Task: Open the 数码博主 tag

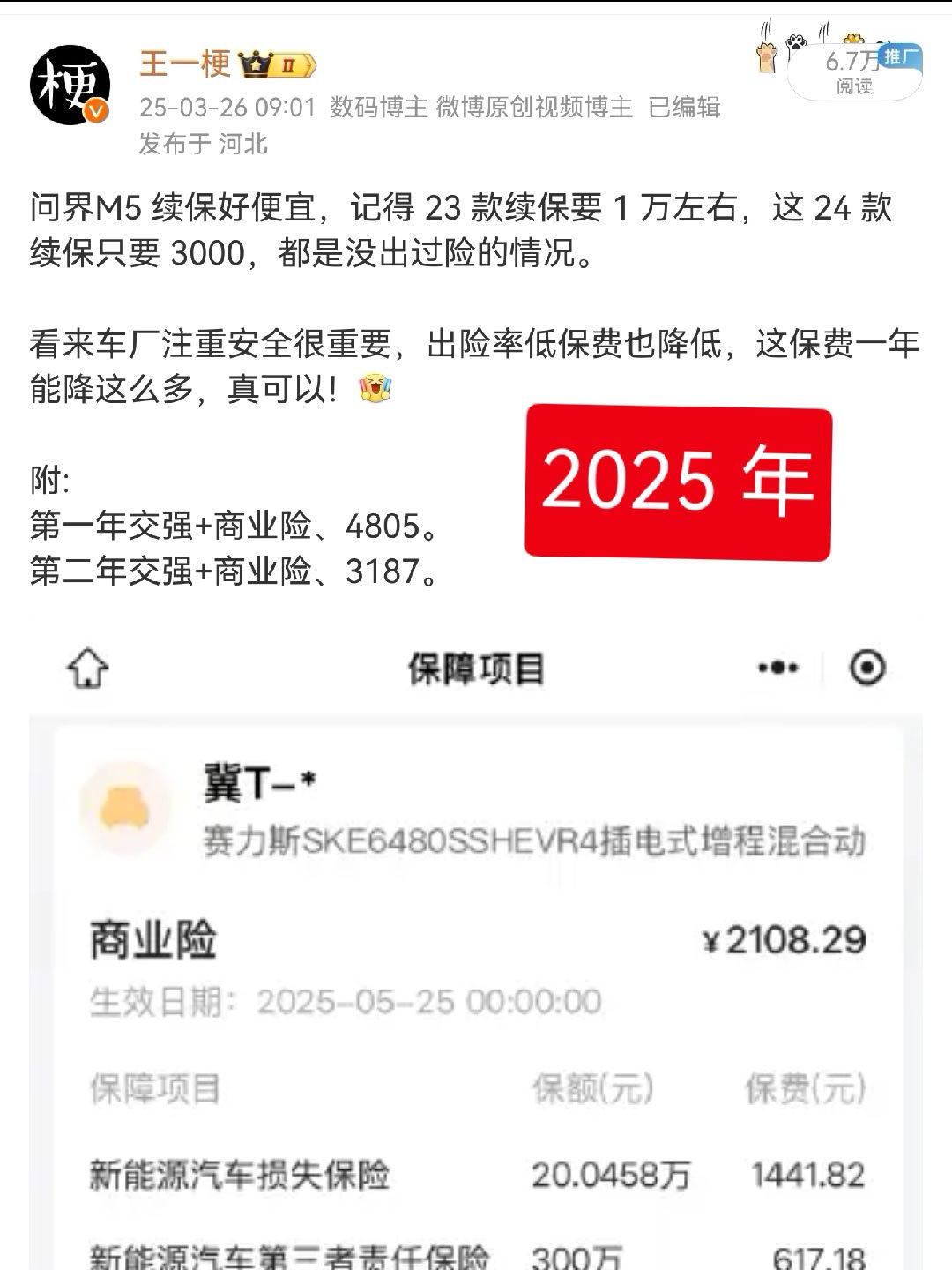Action: tap(374, 112)
